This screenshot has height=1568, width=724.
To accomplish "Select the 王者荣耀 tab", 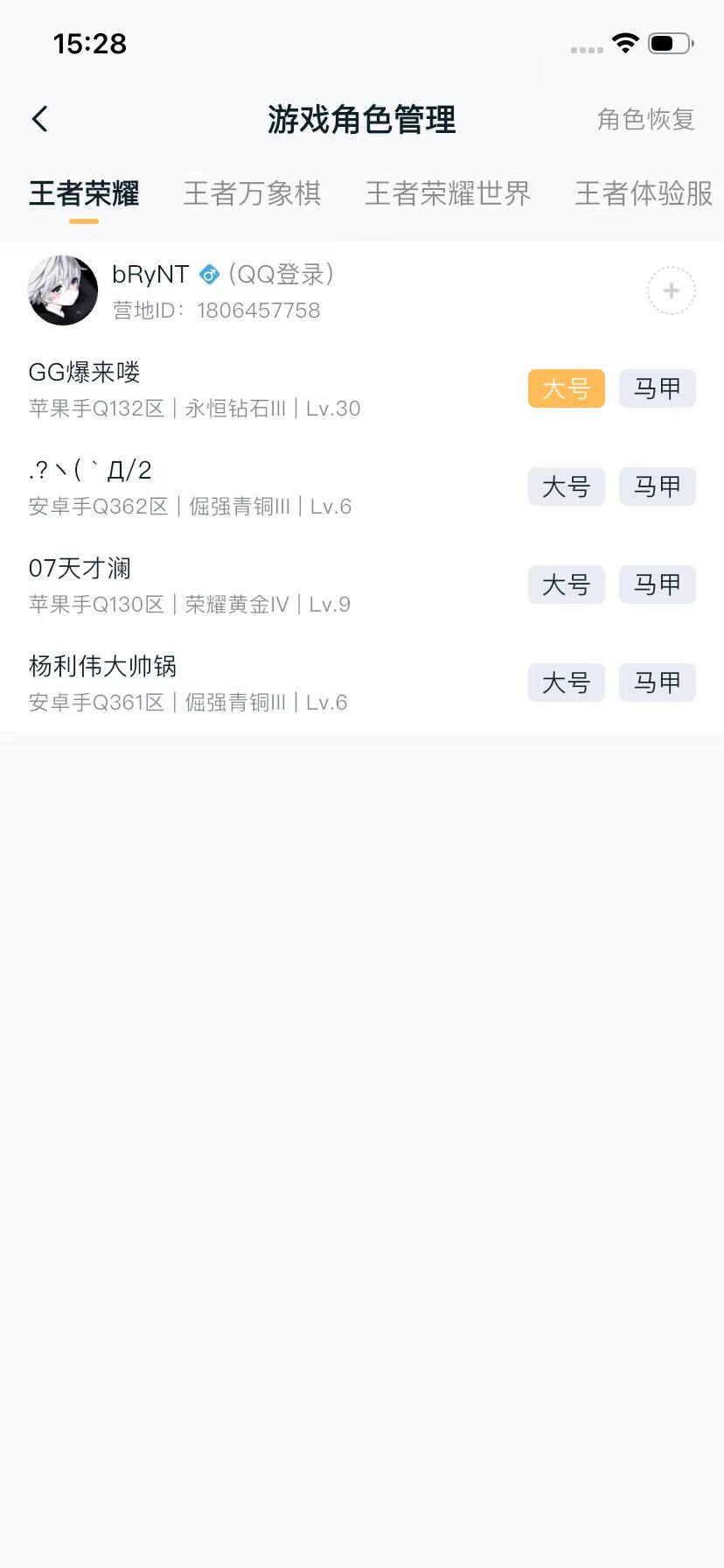I will click(x=83, y=193).
